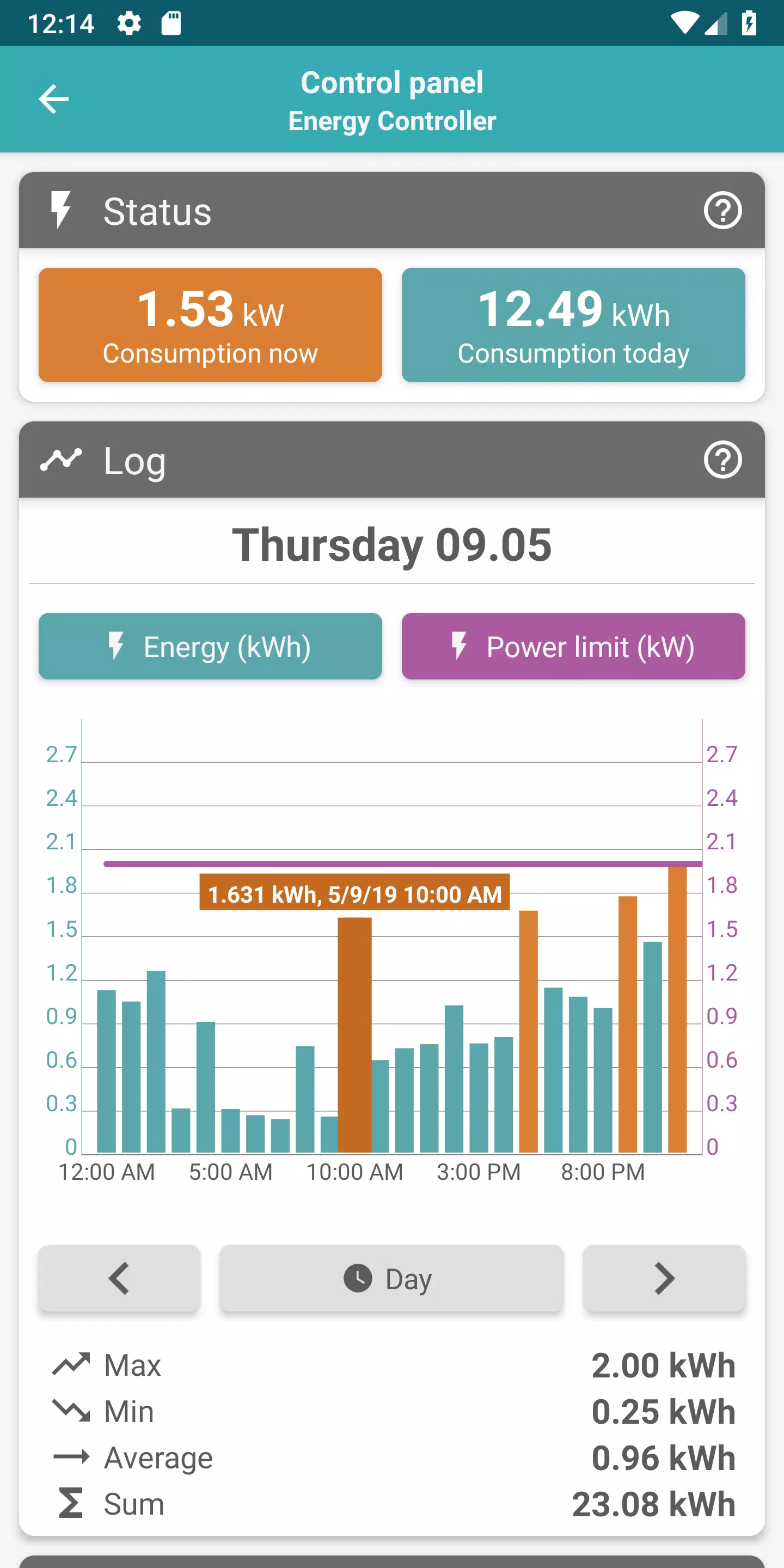Change the Day period selector

coord(391,1278)
